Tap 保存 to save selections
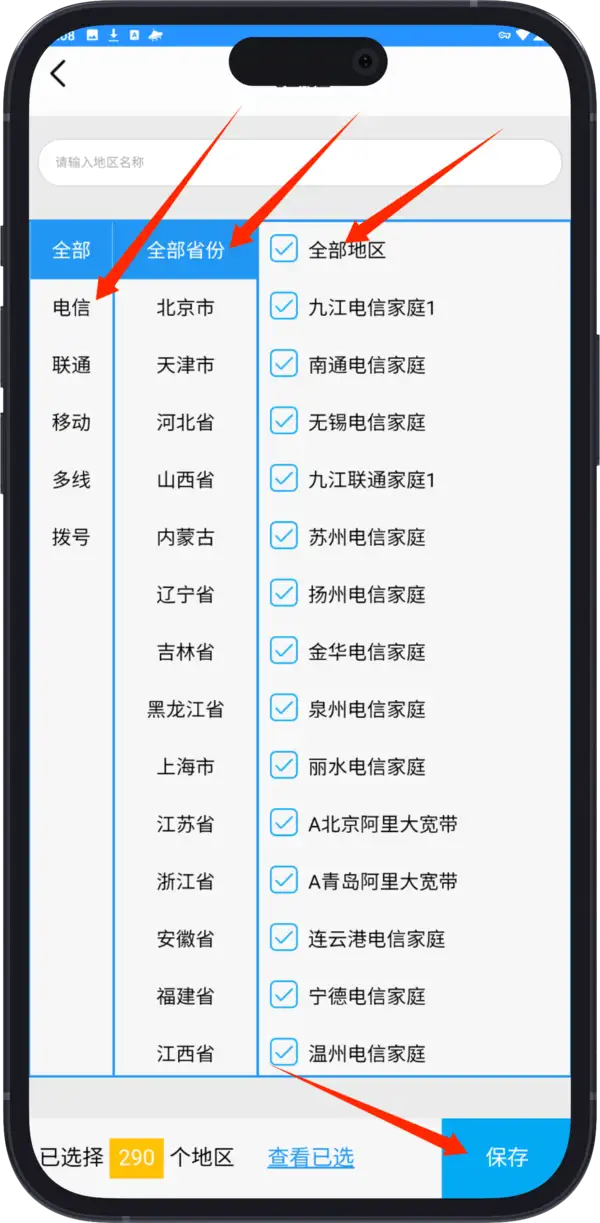 click(x=506, y=1158)
